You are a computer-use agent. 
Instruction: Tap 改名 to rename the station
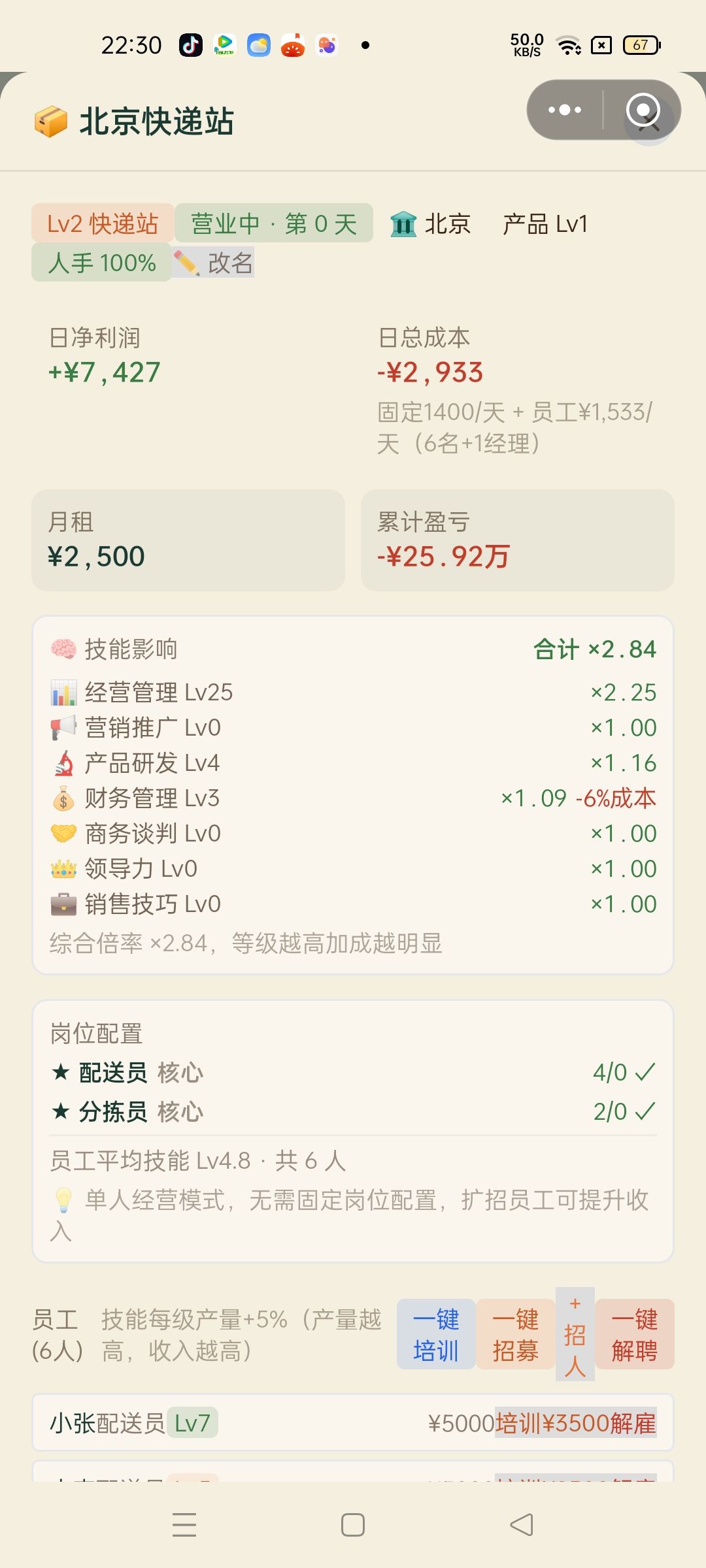point(213,263)
